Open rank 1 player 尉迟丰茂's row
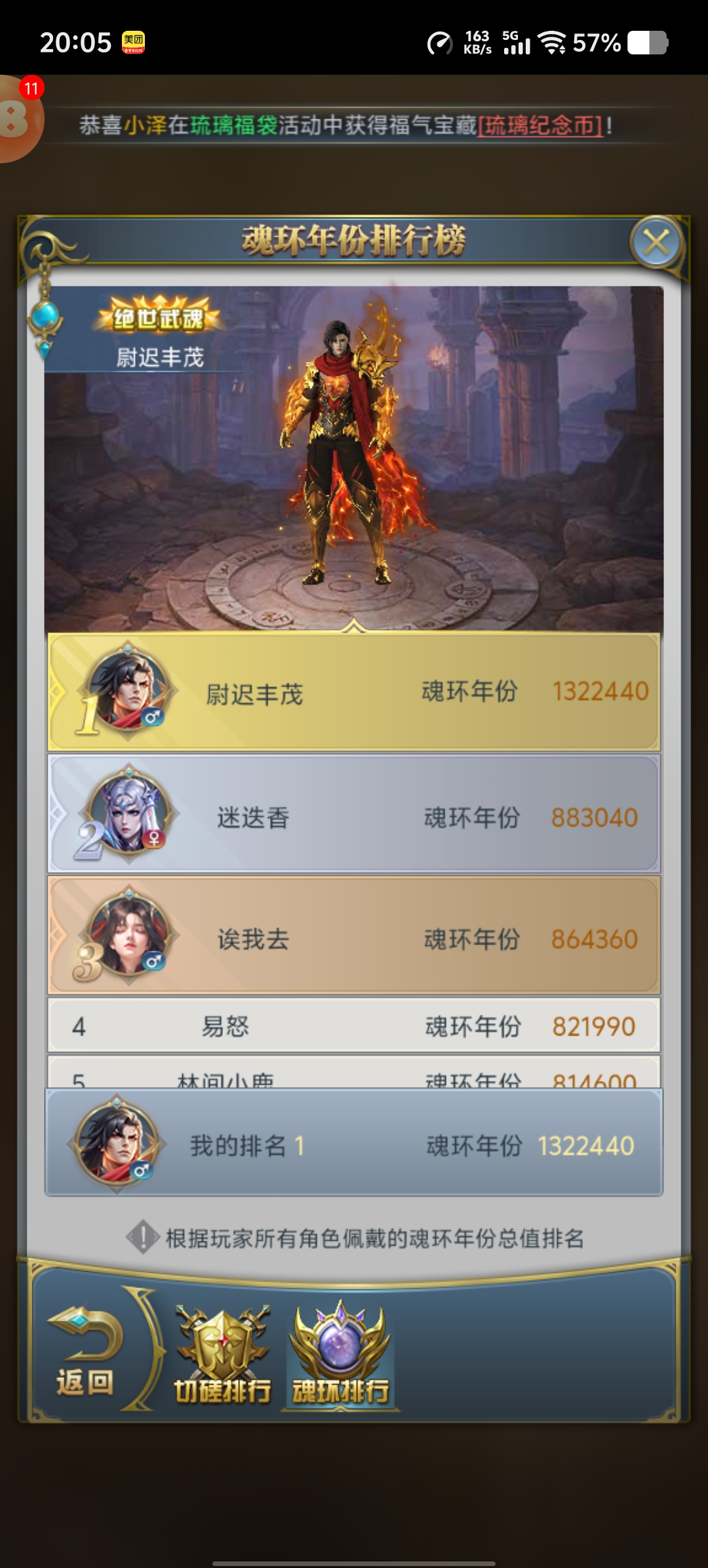 [x=354, y=692]
